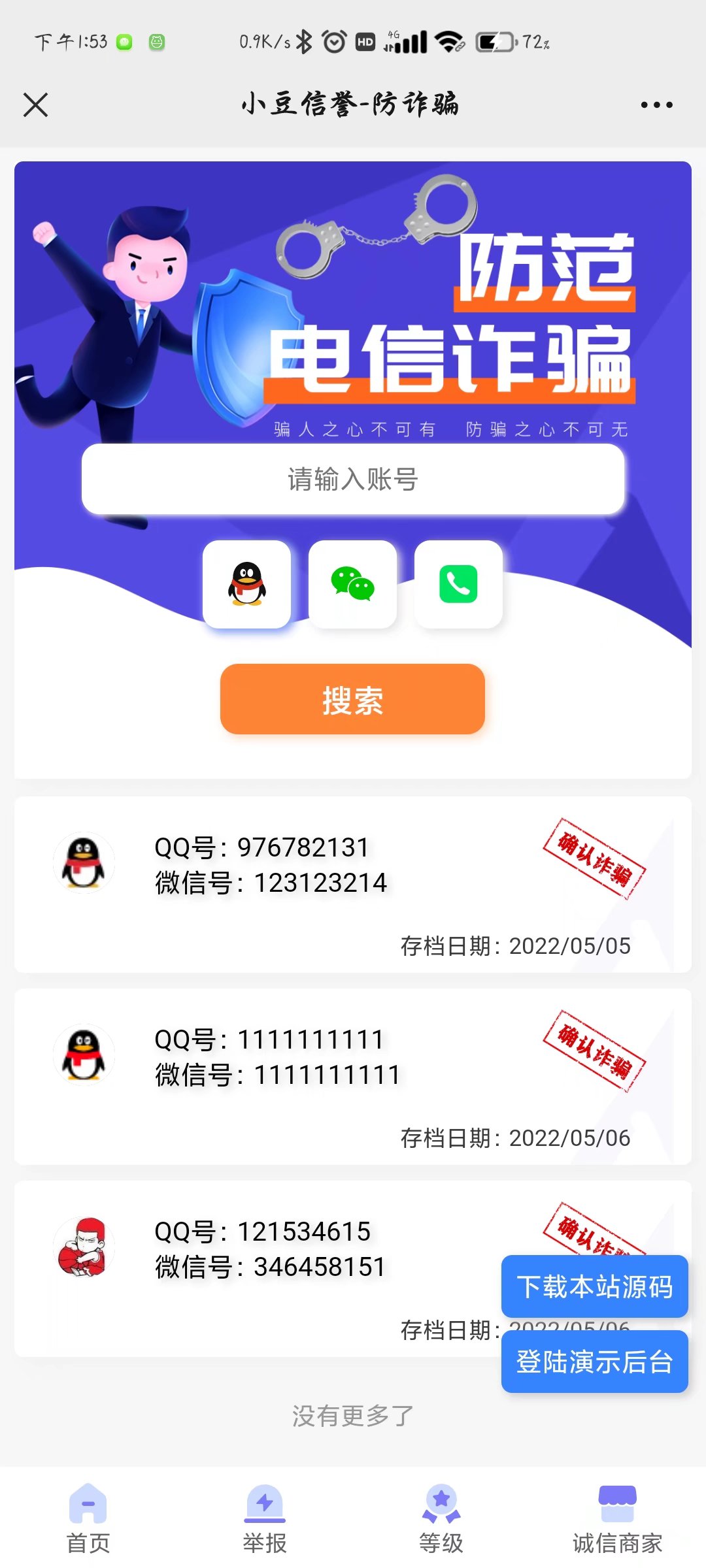706x1568 pixels.
Task: Close the 小豆信誉 page
Action: 36,105
